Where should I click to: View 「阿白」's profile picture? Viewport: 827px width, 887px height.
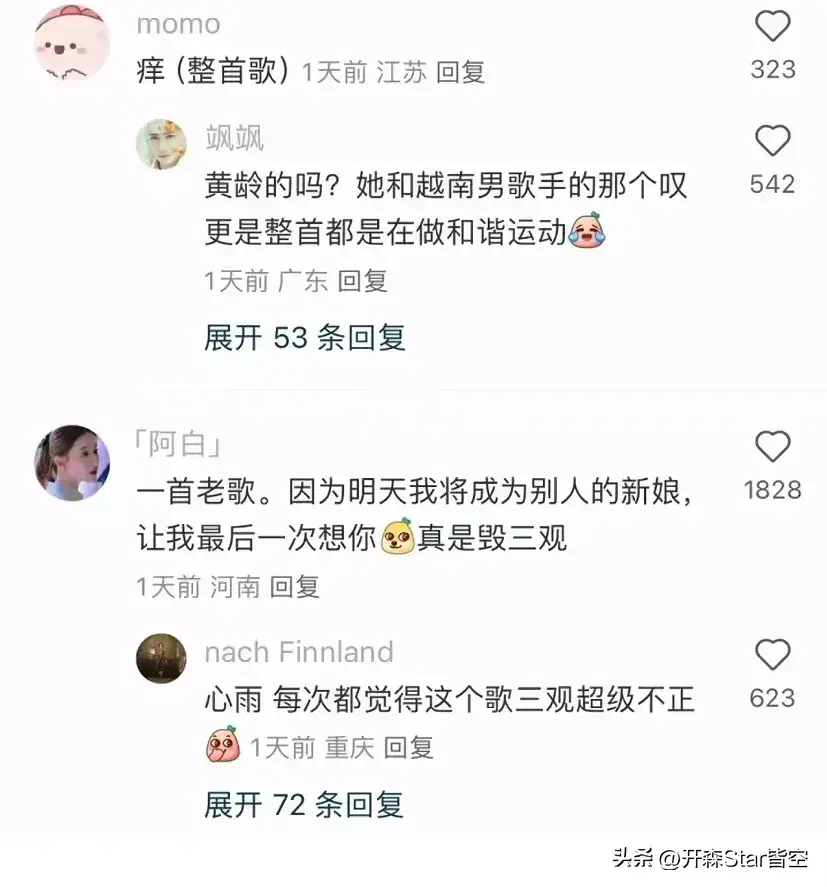[72, 463]
